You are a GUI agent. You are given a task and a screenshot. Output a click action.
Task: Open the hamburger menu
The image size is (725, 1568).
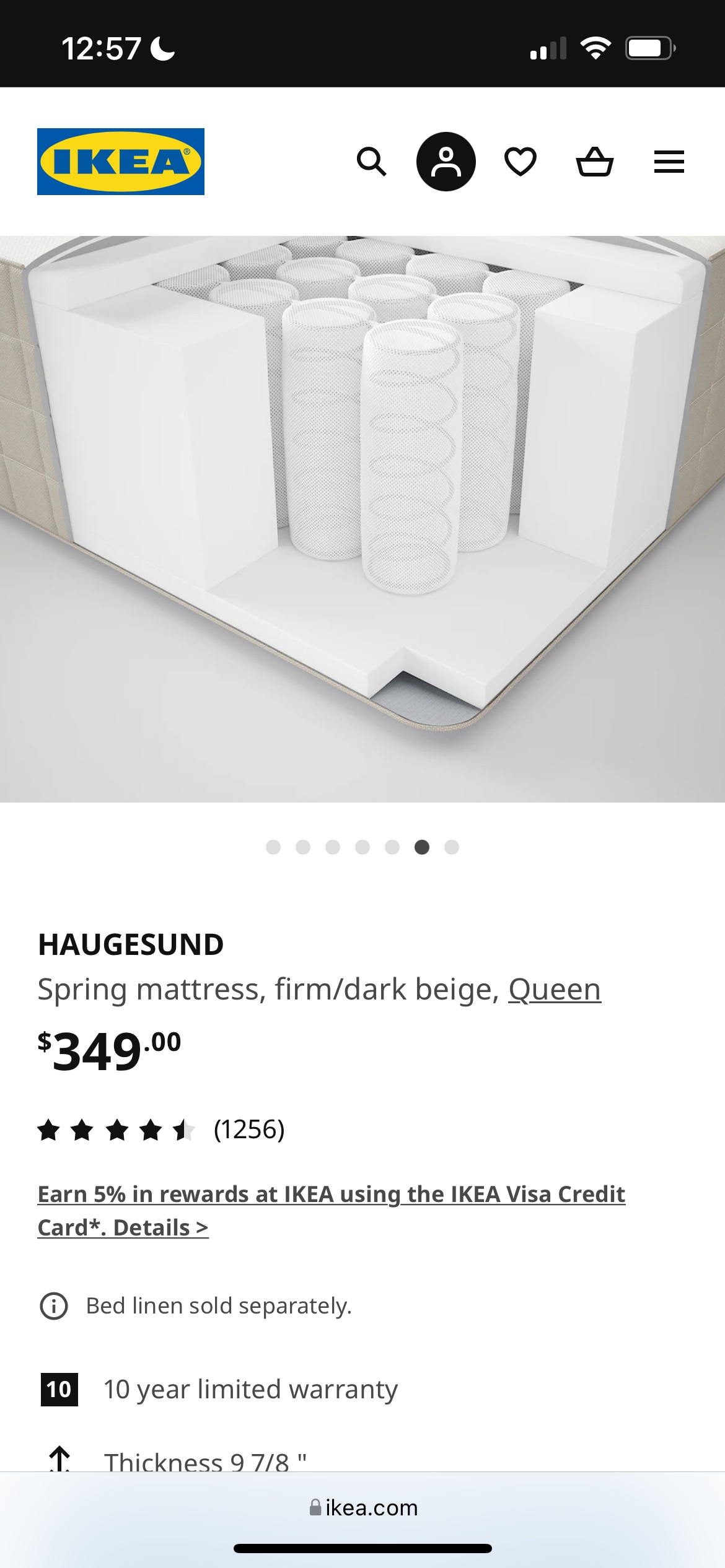click(x=669, y=162)
